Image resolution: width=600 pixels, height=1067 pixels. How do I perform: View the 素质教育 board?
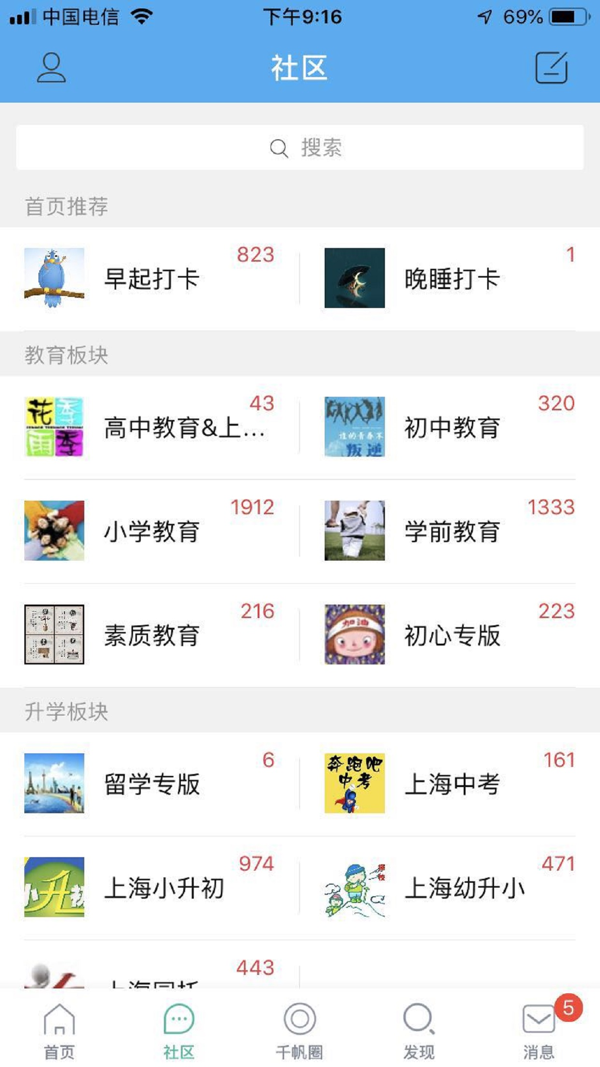click(150, 635)
